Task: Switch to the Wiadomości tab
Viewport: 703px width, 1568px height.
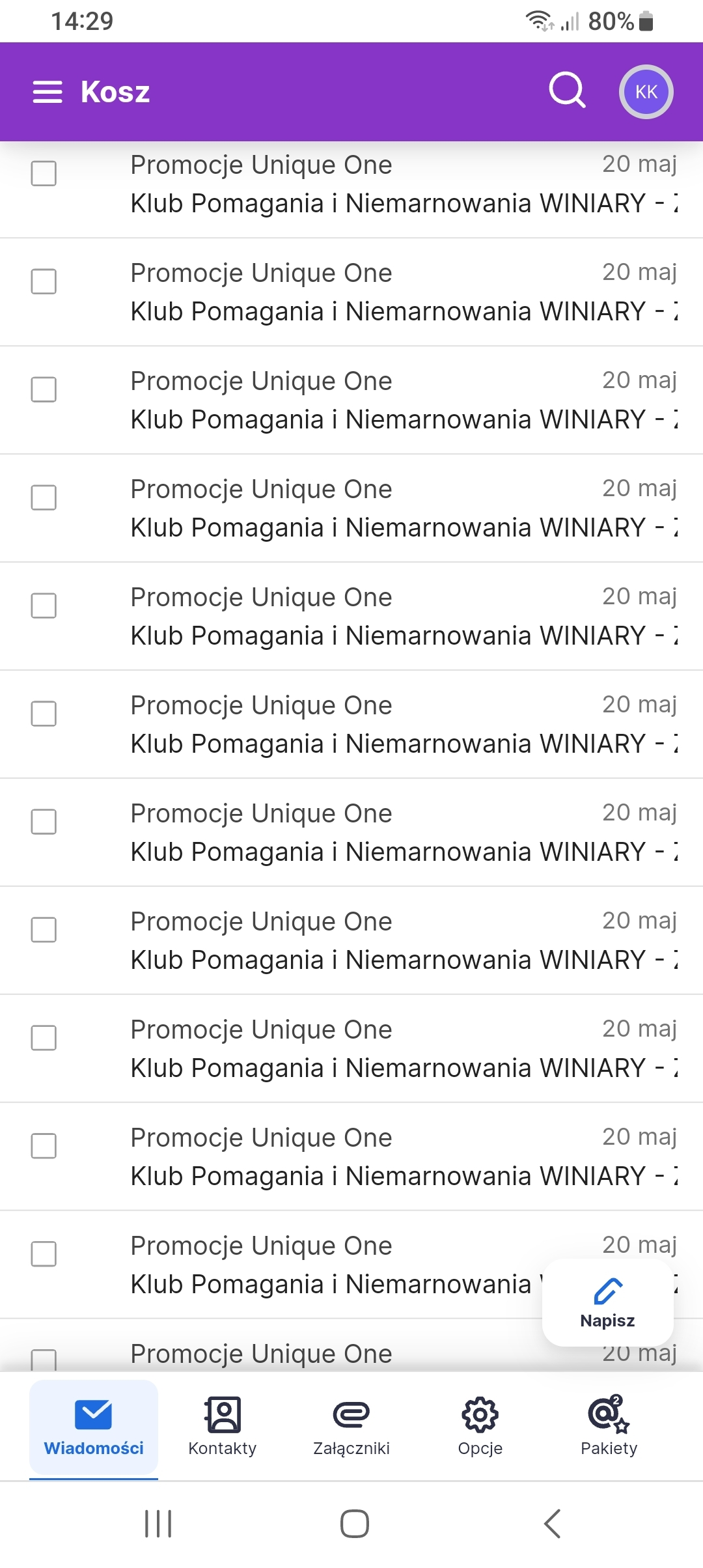Action: tap(94, 1427)
